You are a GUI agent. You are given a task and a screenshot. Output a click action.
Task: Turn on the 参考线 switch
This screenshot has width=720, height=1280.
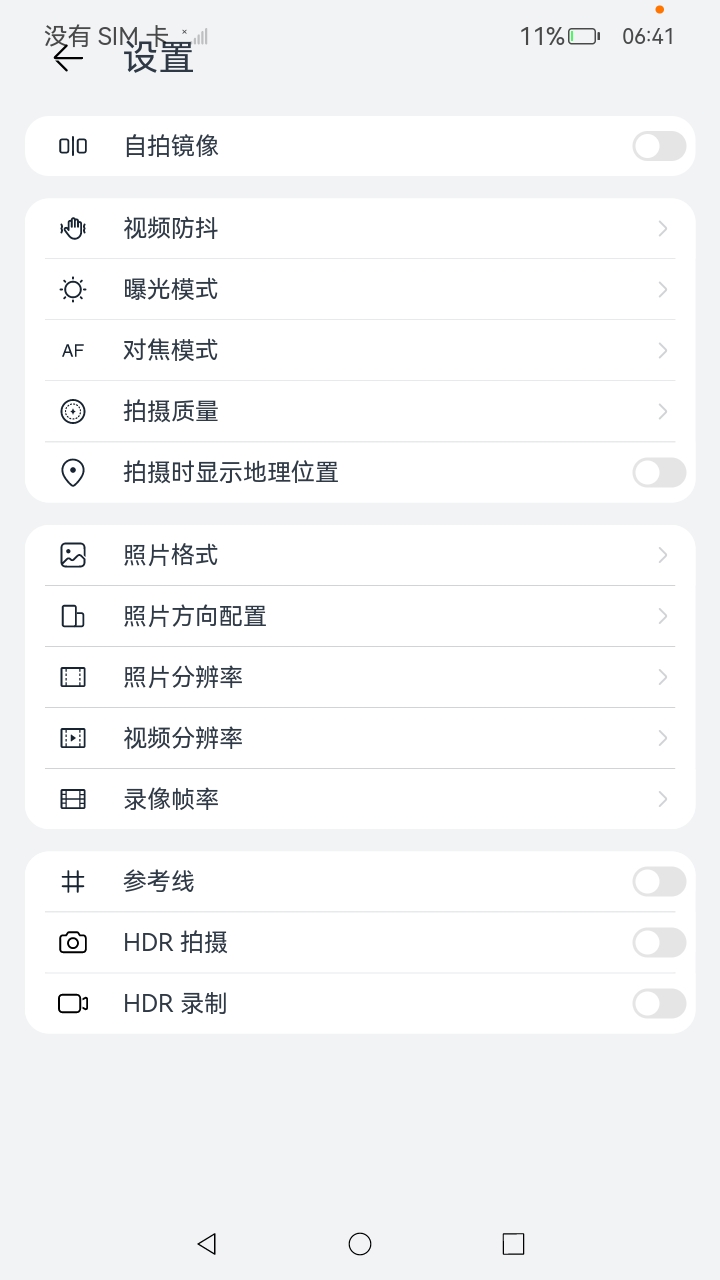[659, 881]
